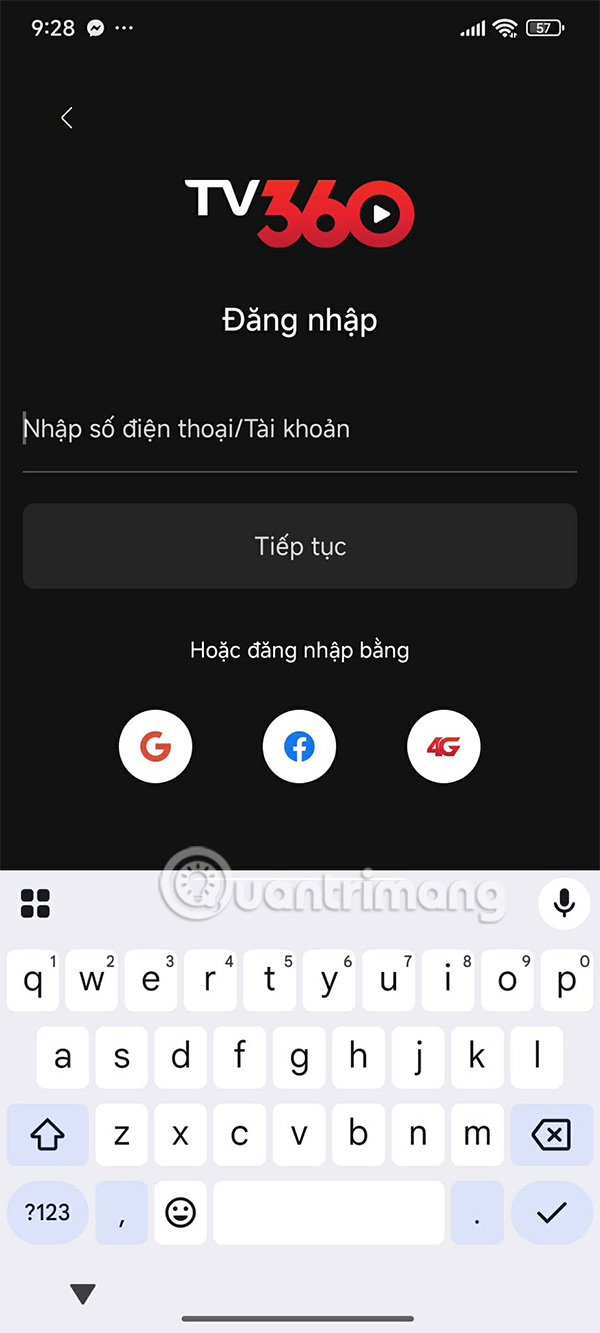Confirm entry with keyboard checkmark key
Viewport: 600px width, 1333px height.
(551, 1213)
